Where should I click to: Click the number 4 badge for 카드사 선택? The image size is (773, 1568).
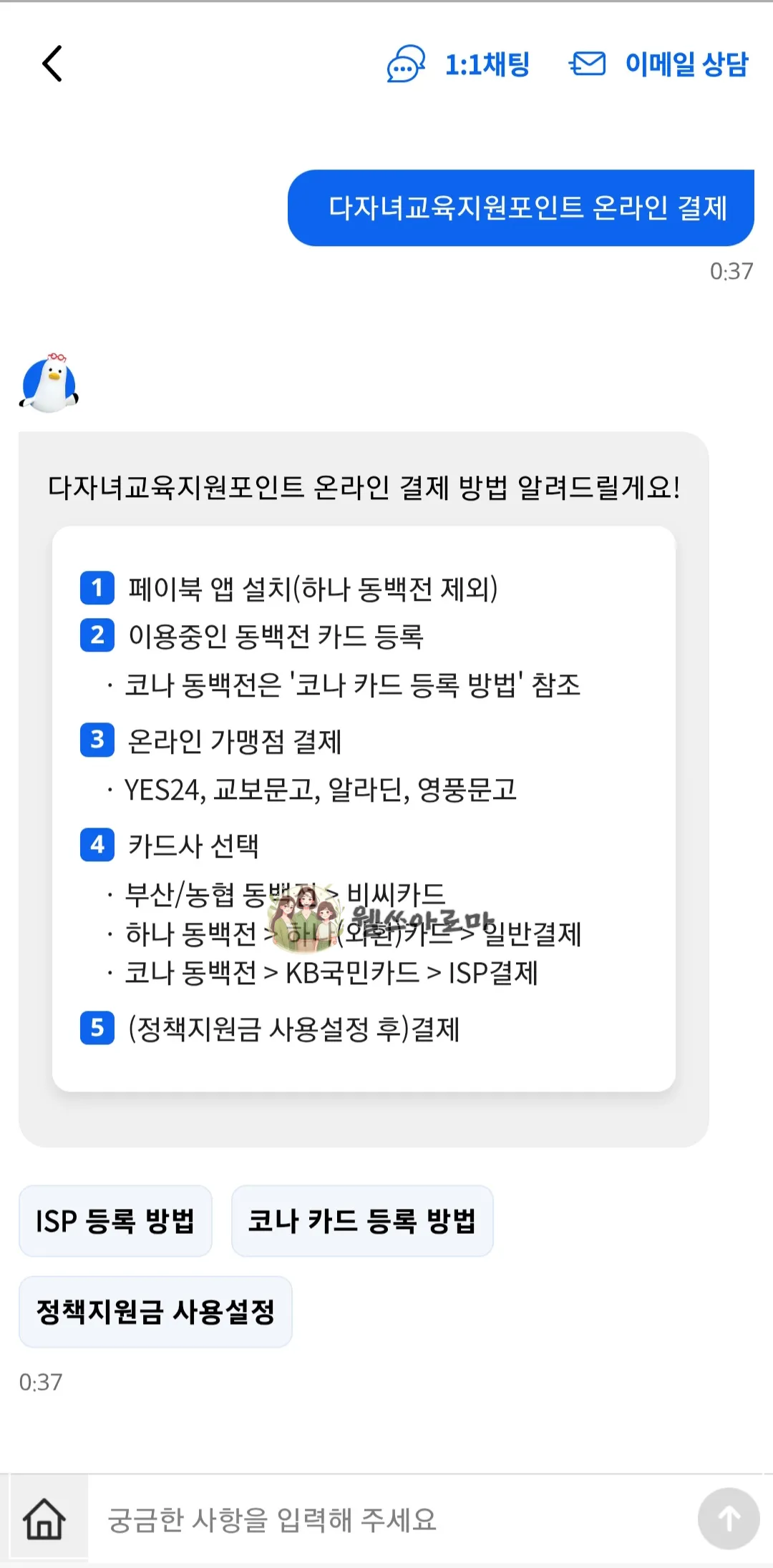click(97, 846)
